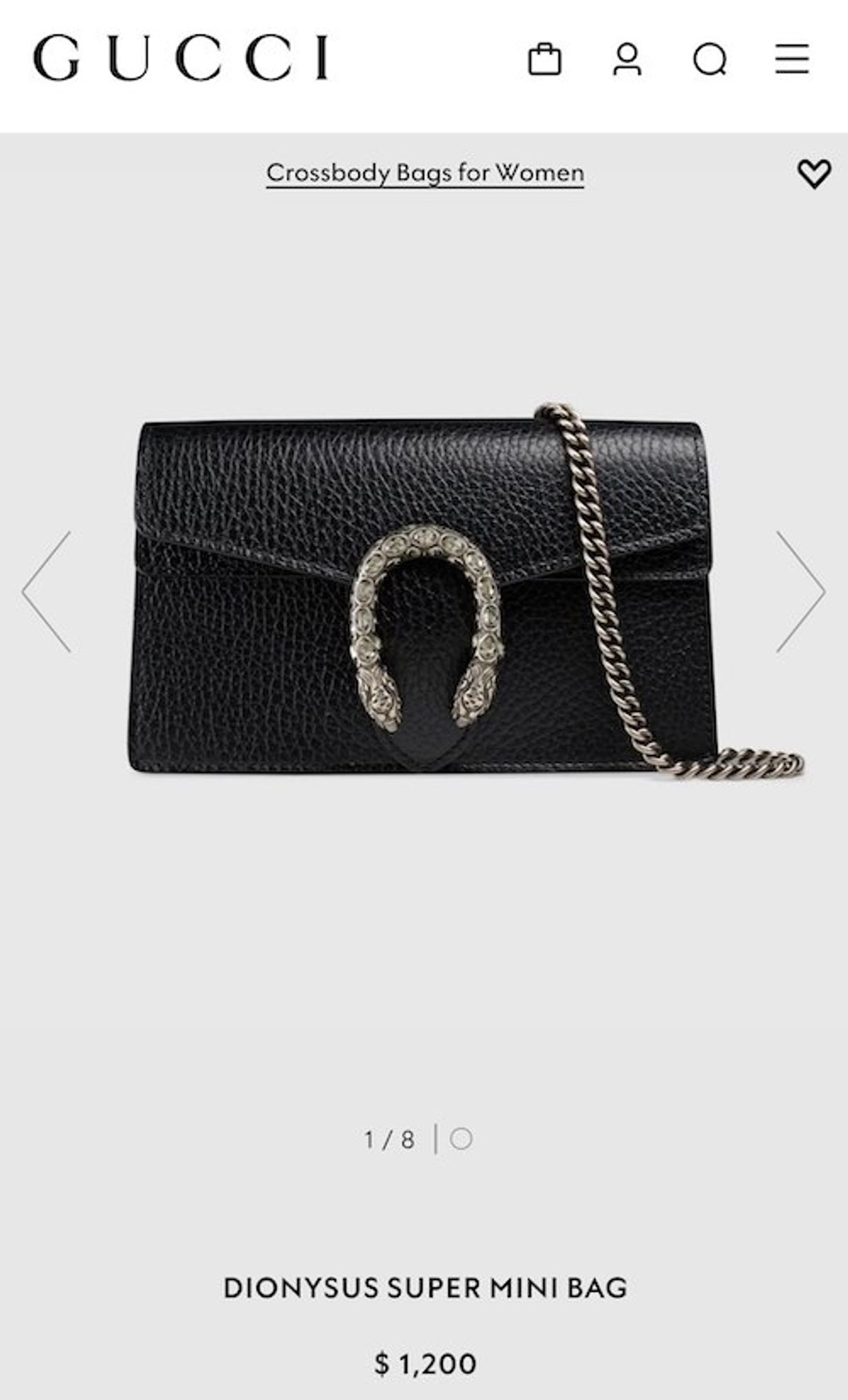Tap the Gucci logo to go home
Image resolution: width=848 pixels, height=1400 pixels.
pyautogui.click(x=181, y=58)
